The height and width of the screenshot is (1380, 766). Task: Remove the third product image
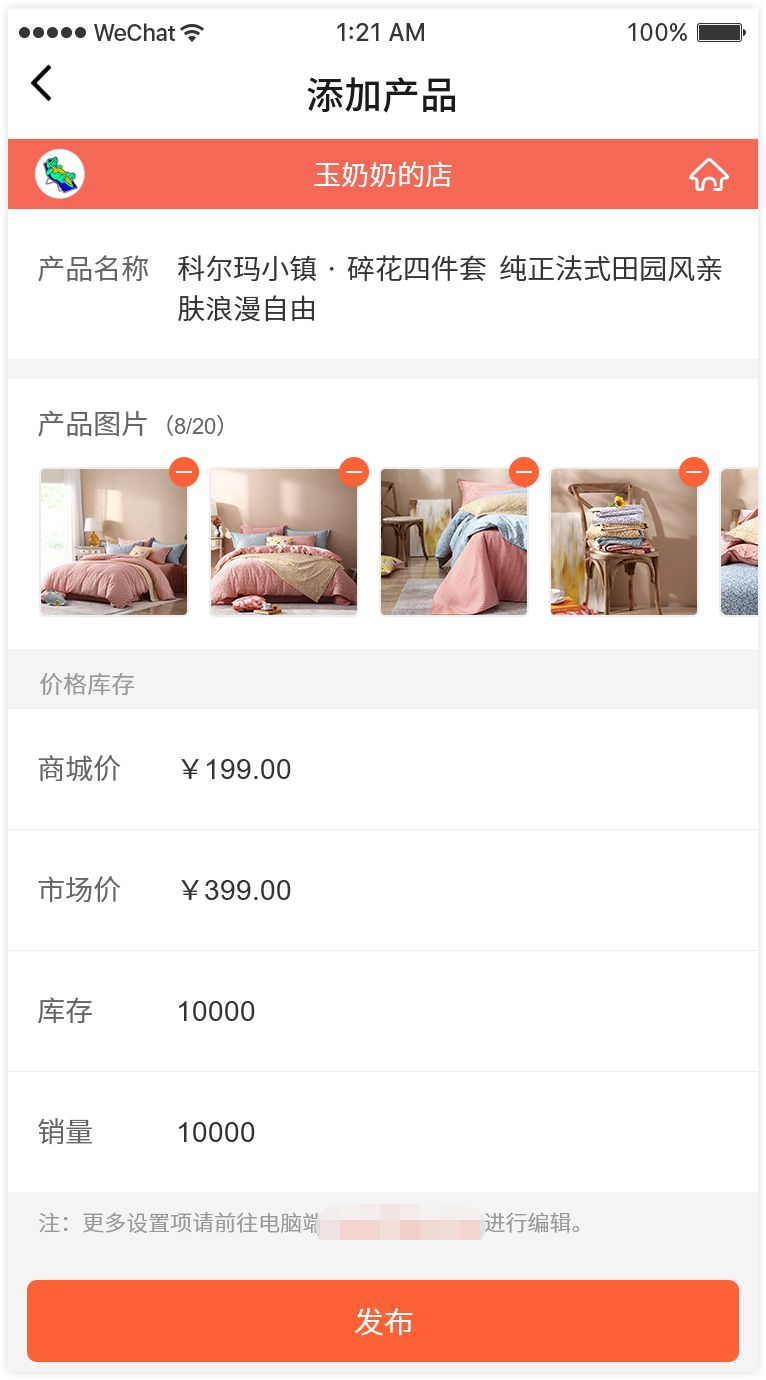[x=524, y=472]
